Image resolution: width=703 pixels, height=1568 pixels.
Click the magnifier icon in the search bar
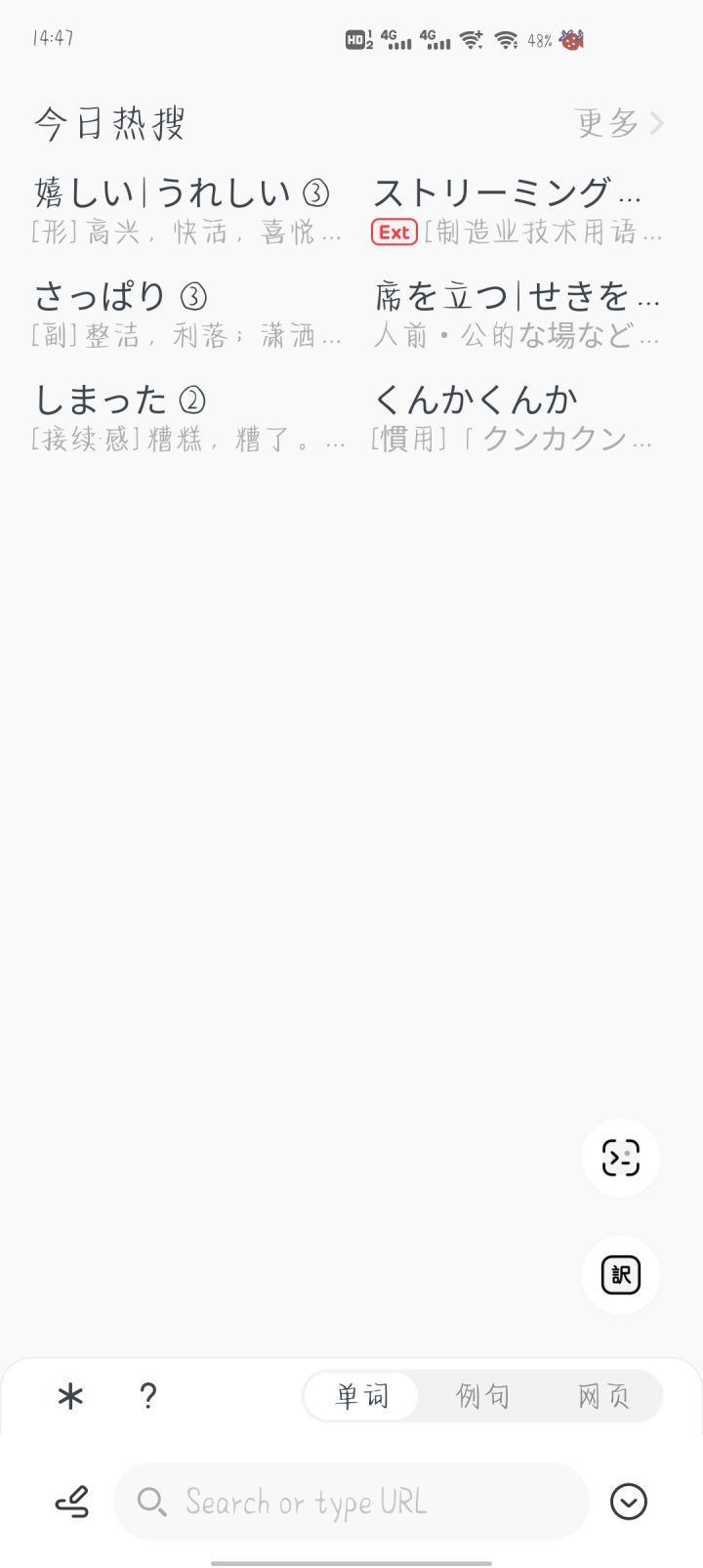(153, 1503)
